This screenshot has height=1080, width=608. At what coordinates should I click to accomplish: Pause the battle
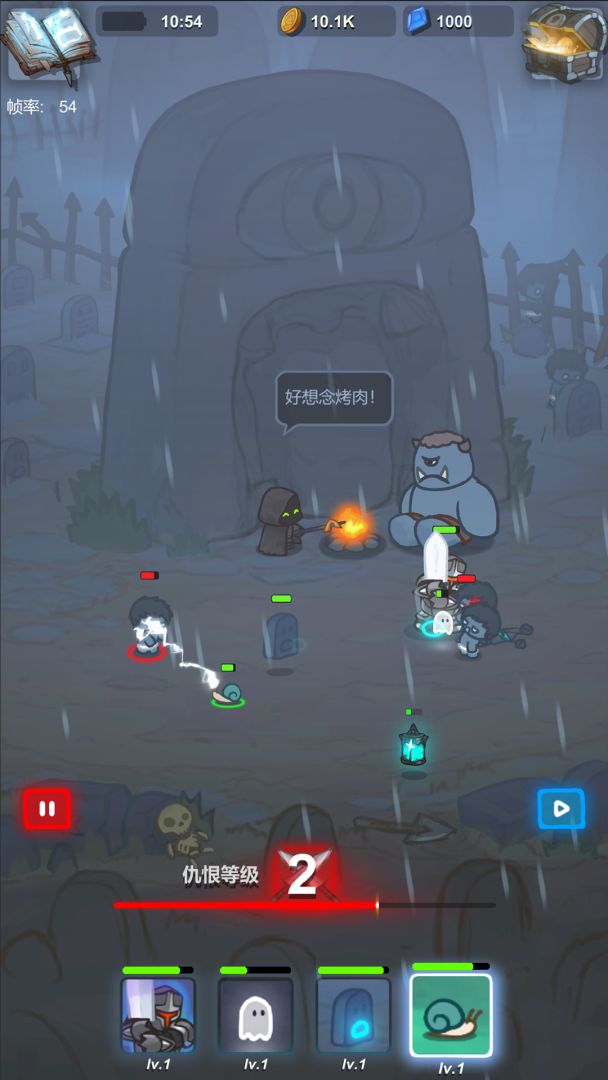coord(47,808)
